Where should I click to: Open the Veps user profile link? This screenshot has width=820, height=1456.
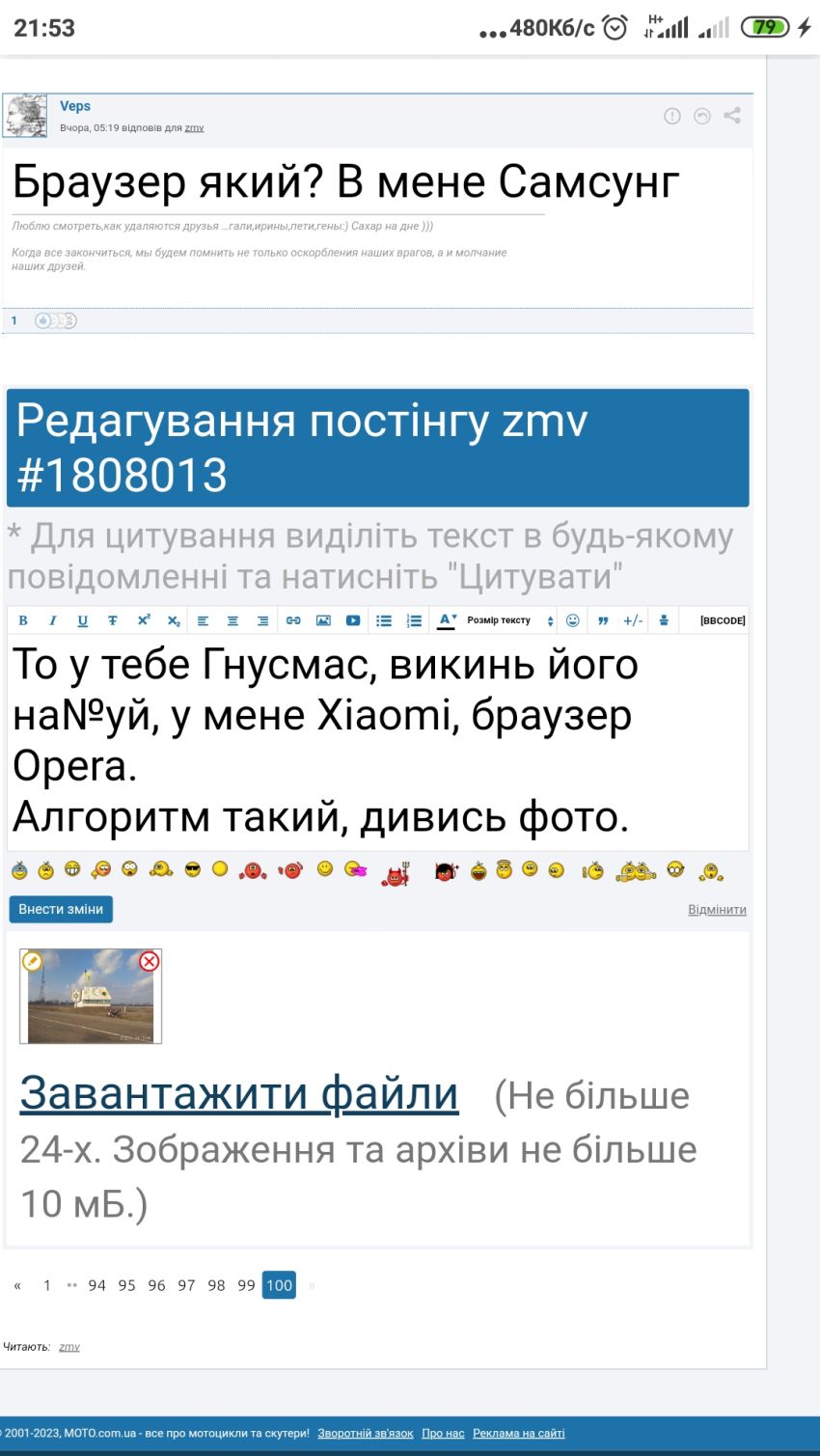pos(75,106)
